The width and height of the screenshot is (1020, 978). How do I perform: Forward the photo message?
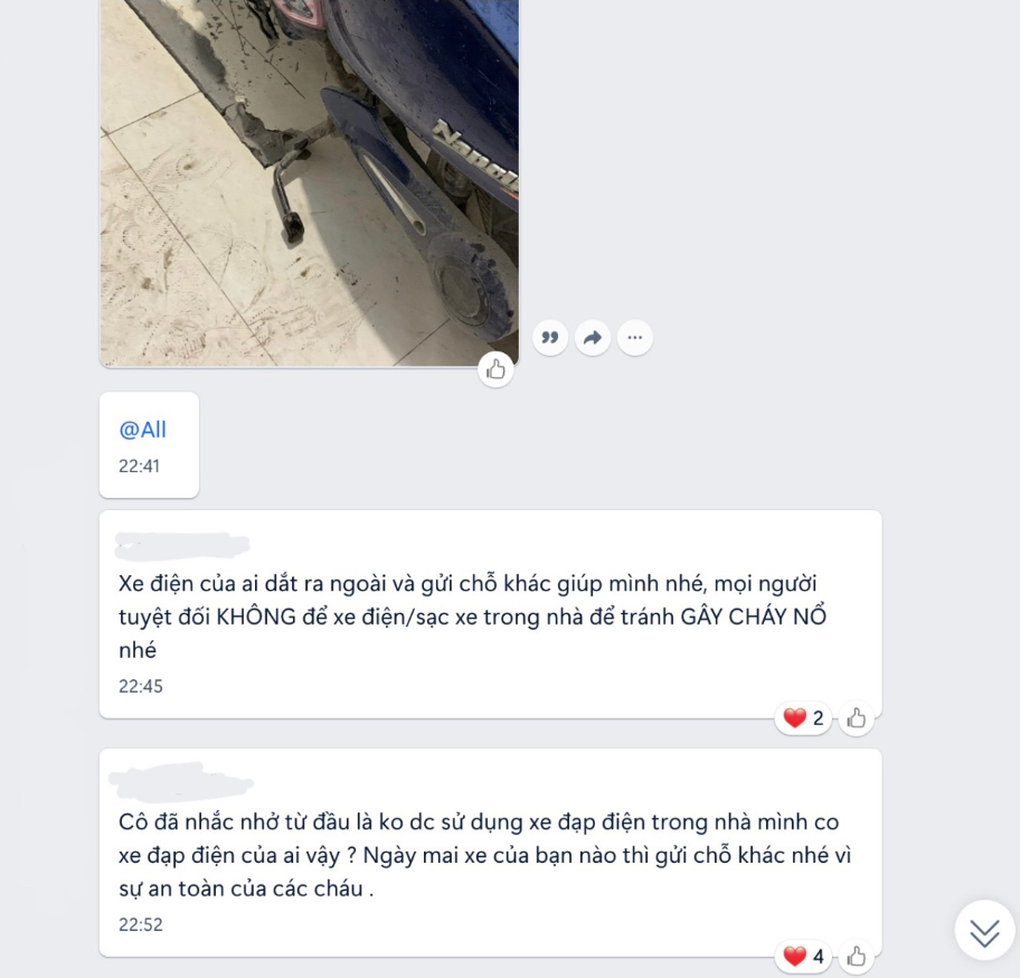click(x=592, y=338)
